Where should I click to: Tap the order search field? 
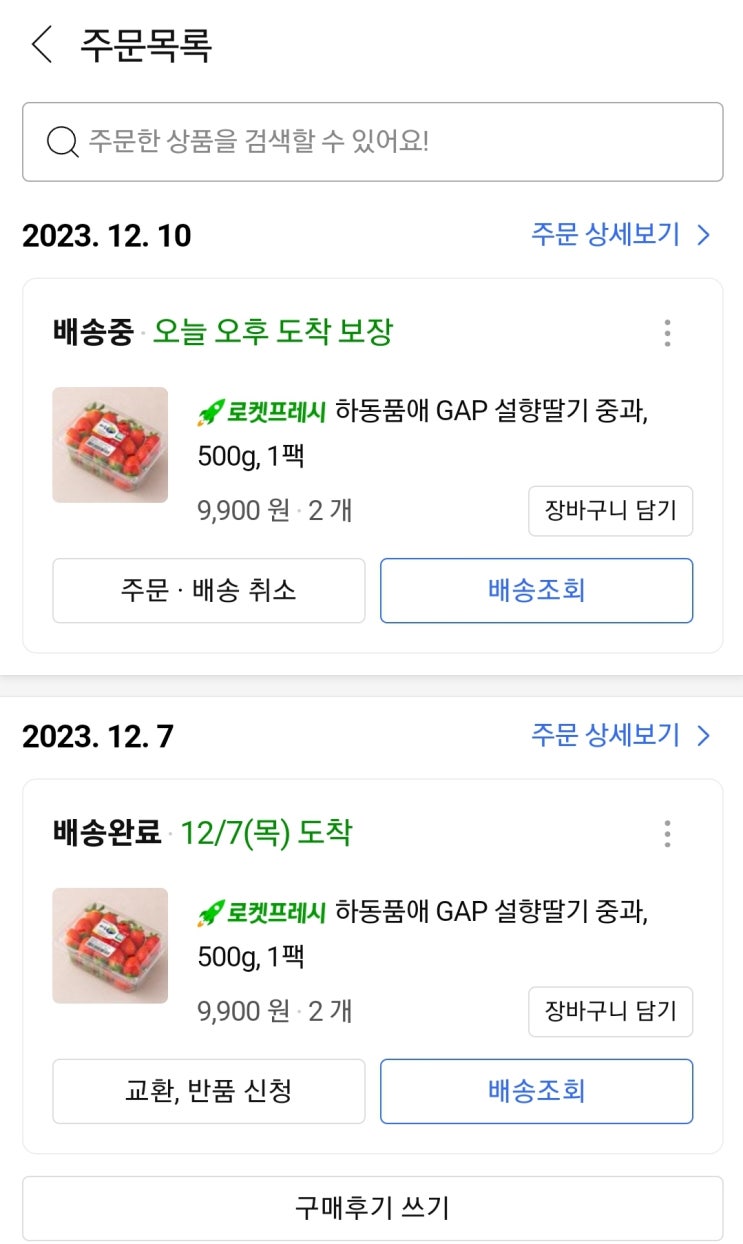pos(372,142)
